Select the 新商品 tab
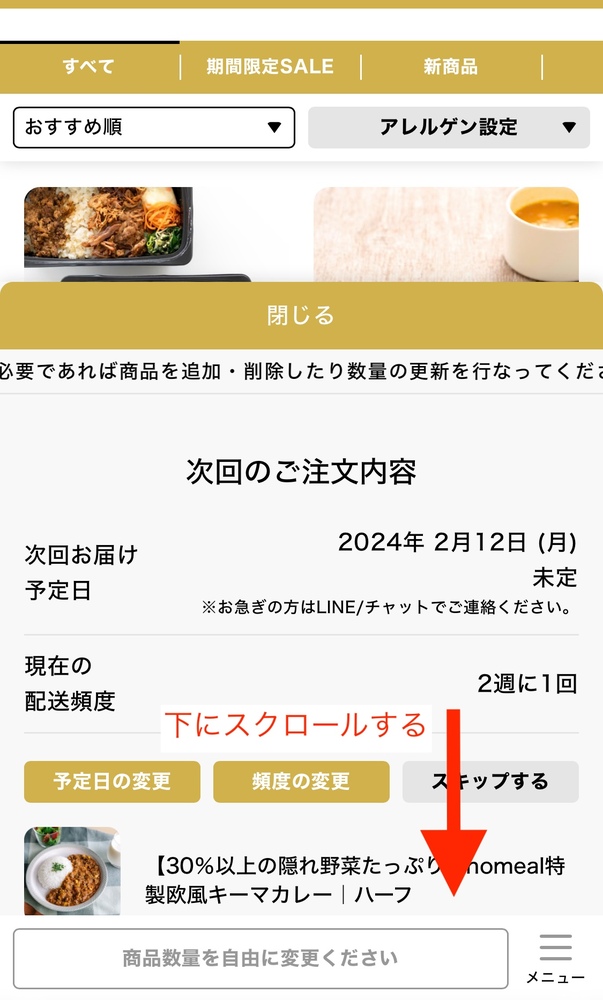Image resolution: width=603 pixels, height=1000 pixels. (x=450, y=67)
